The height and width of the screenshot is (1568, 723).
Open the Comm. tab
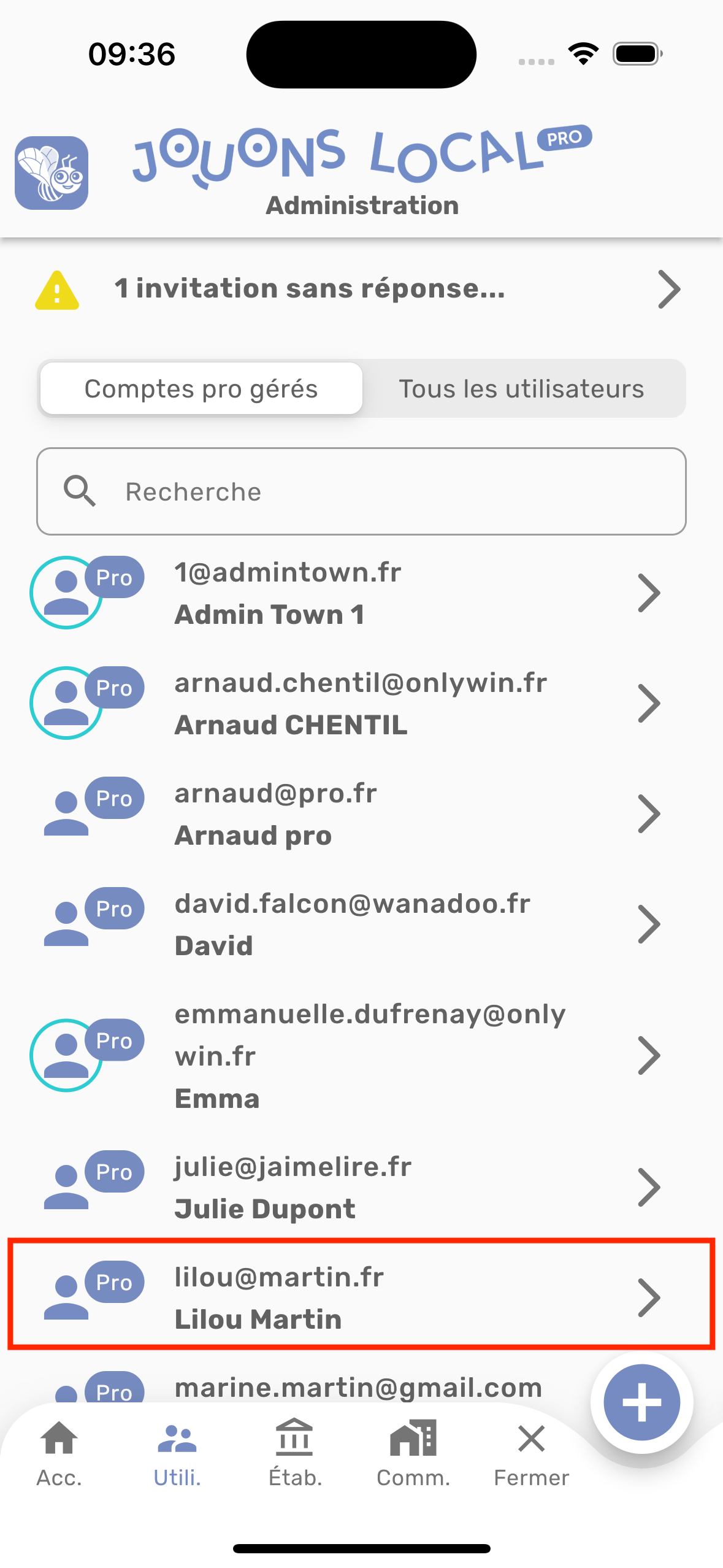pyautogui.click(x=413, y=1453)
